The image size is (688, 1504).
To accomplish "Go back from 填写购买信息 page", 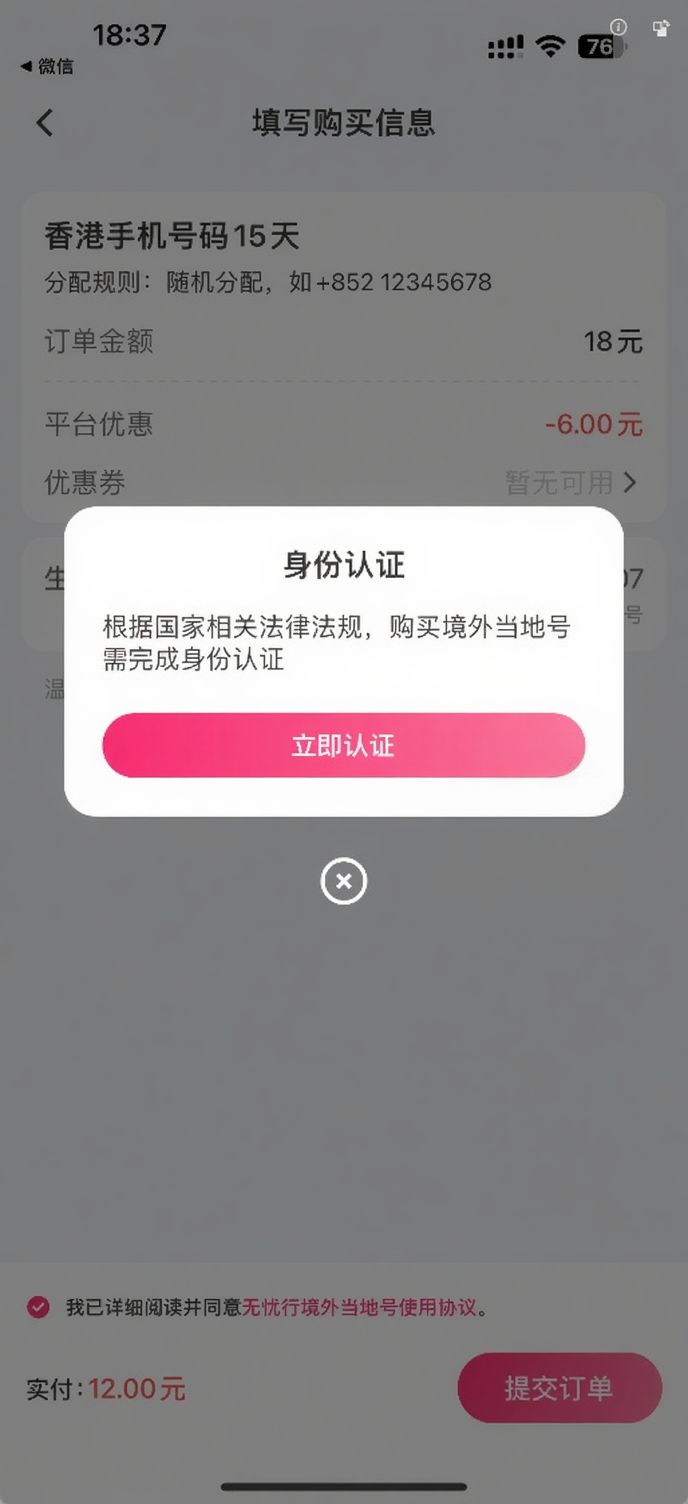I will coord(44,123).
